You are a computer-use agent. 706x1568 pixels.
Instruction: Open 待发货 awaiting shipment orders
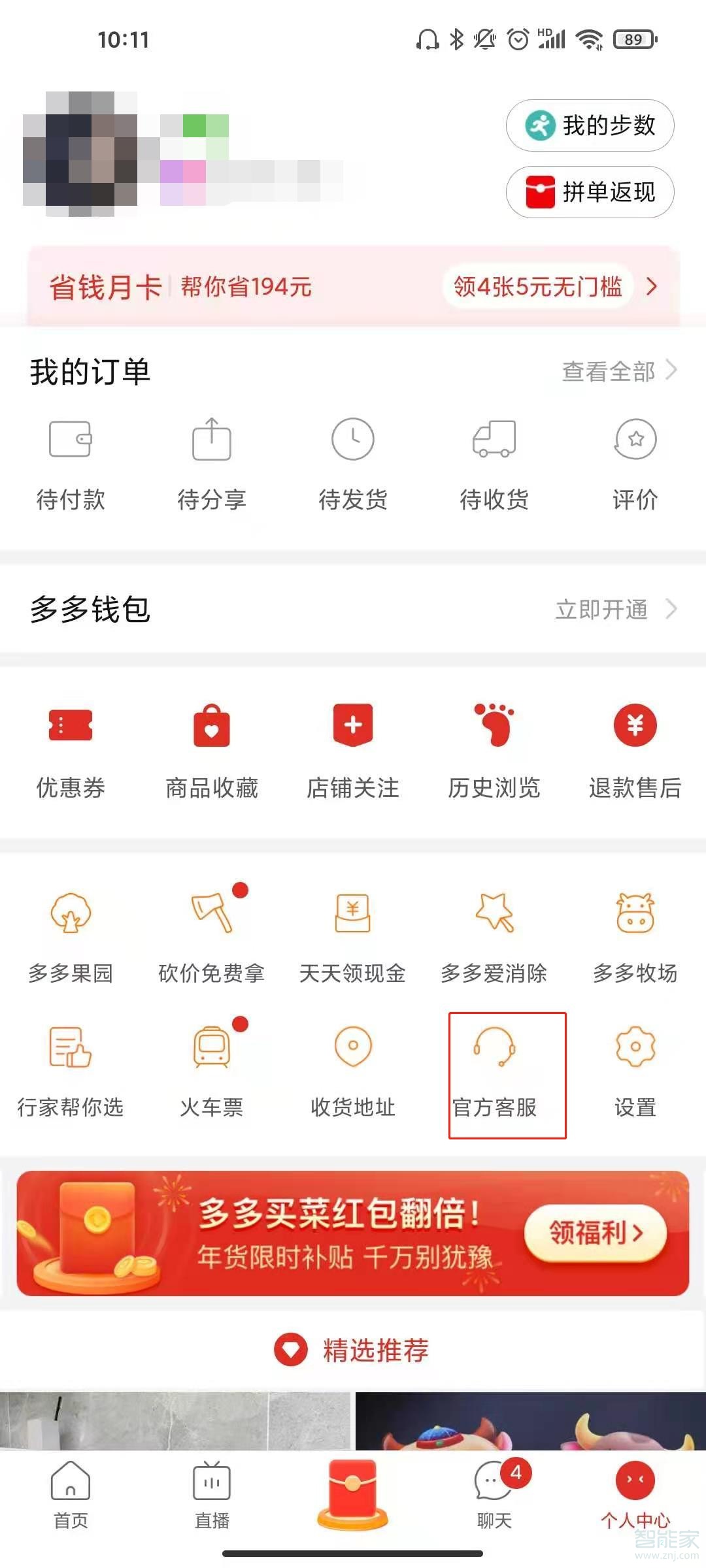(353, 464)
